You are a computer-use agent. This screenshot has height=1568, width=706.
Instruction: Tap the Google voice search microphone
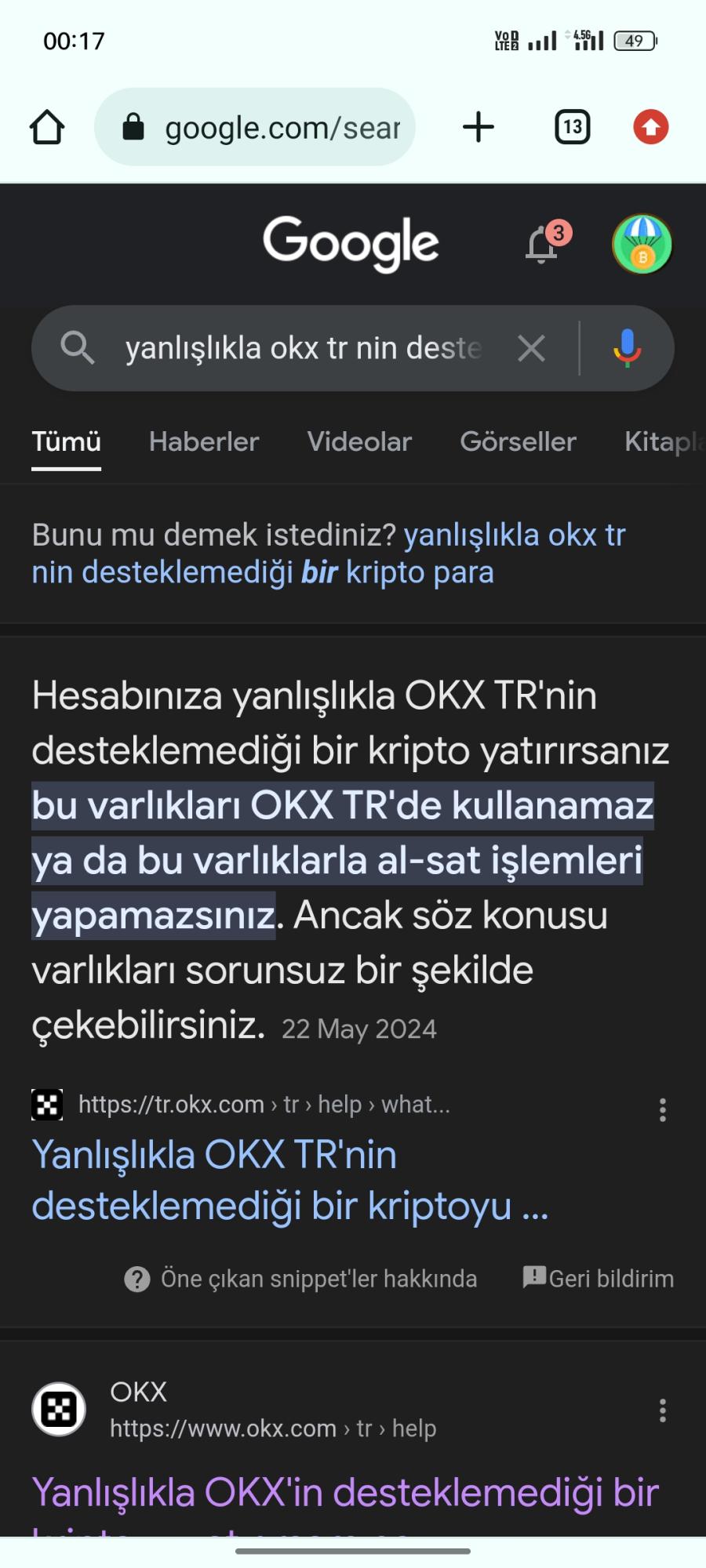click(626, 348)
